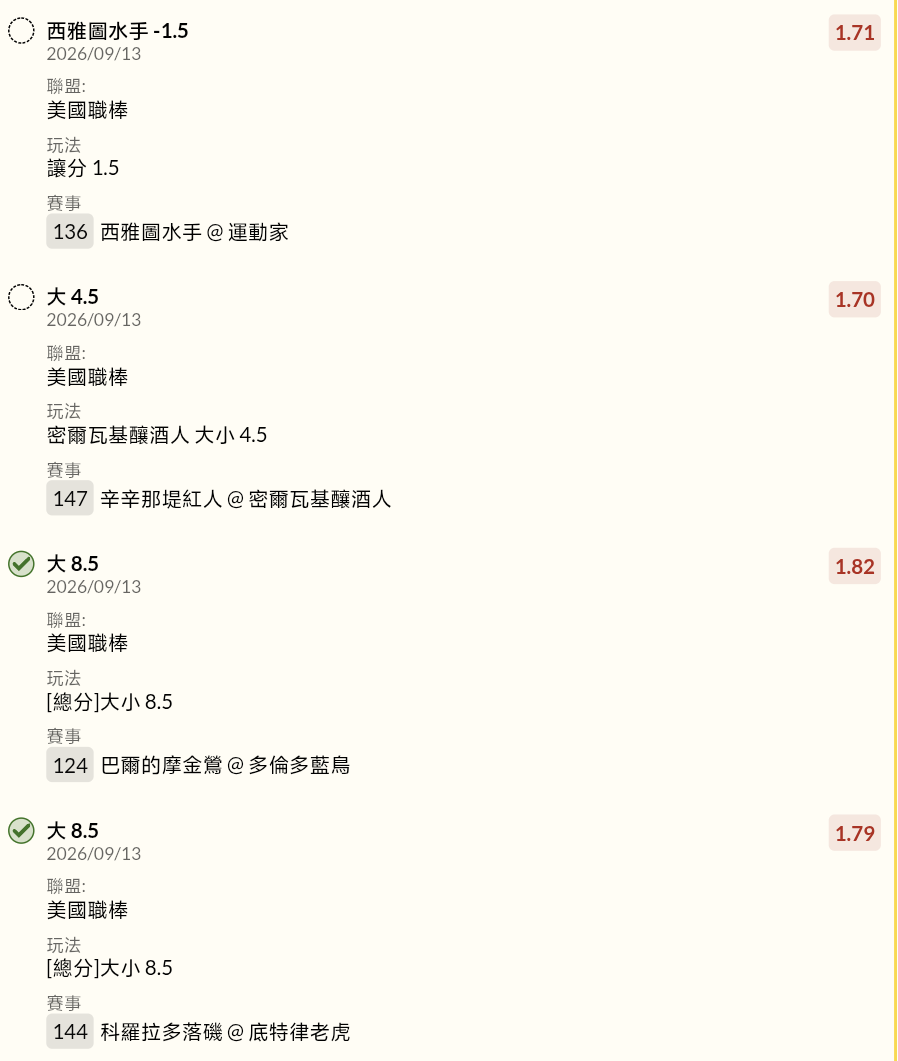Tap the 1.70 odds badge
This screenshot has height=1061, width=898.
tap(854, 299)
